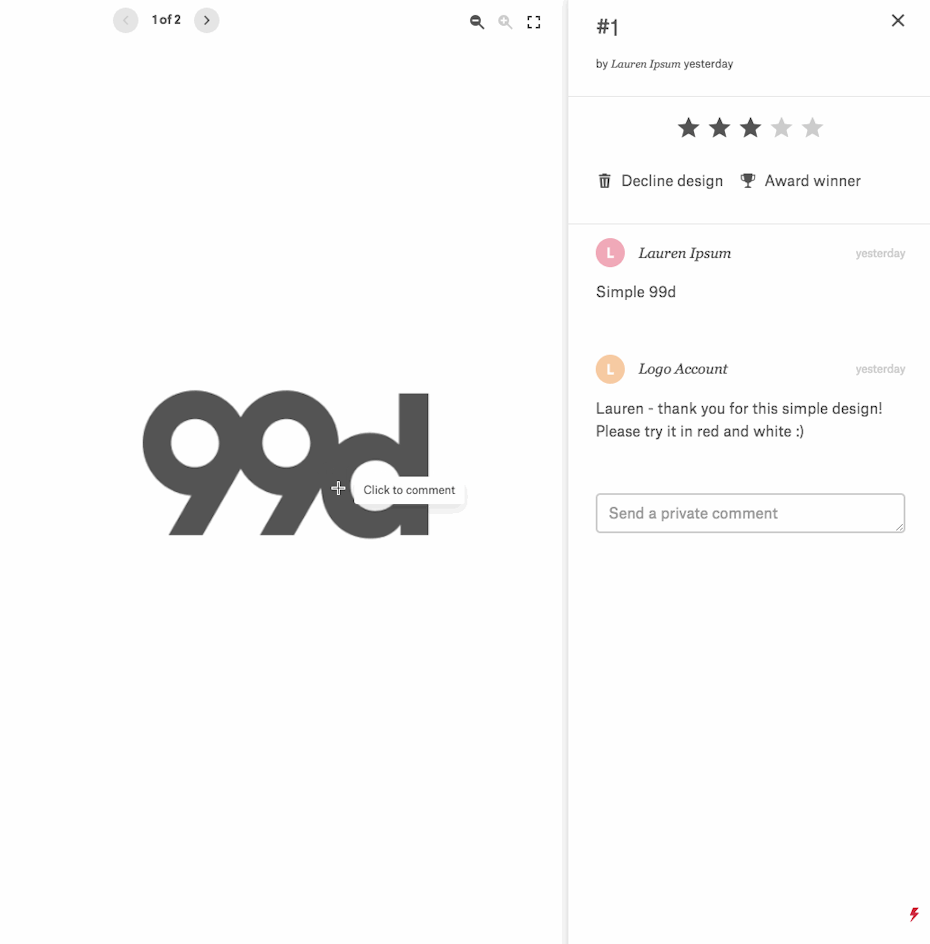This screenshot has width=930, height=944.
Task: Rate the design five stars
Action: (812, 128)
